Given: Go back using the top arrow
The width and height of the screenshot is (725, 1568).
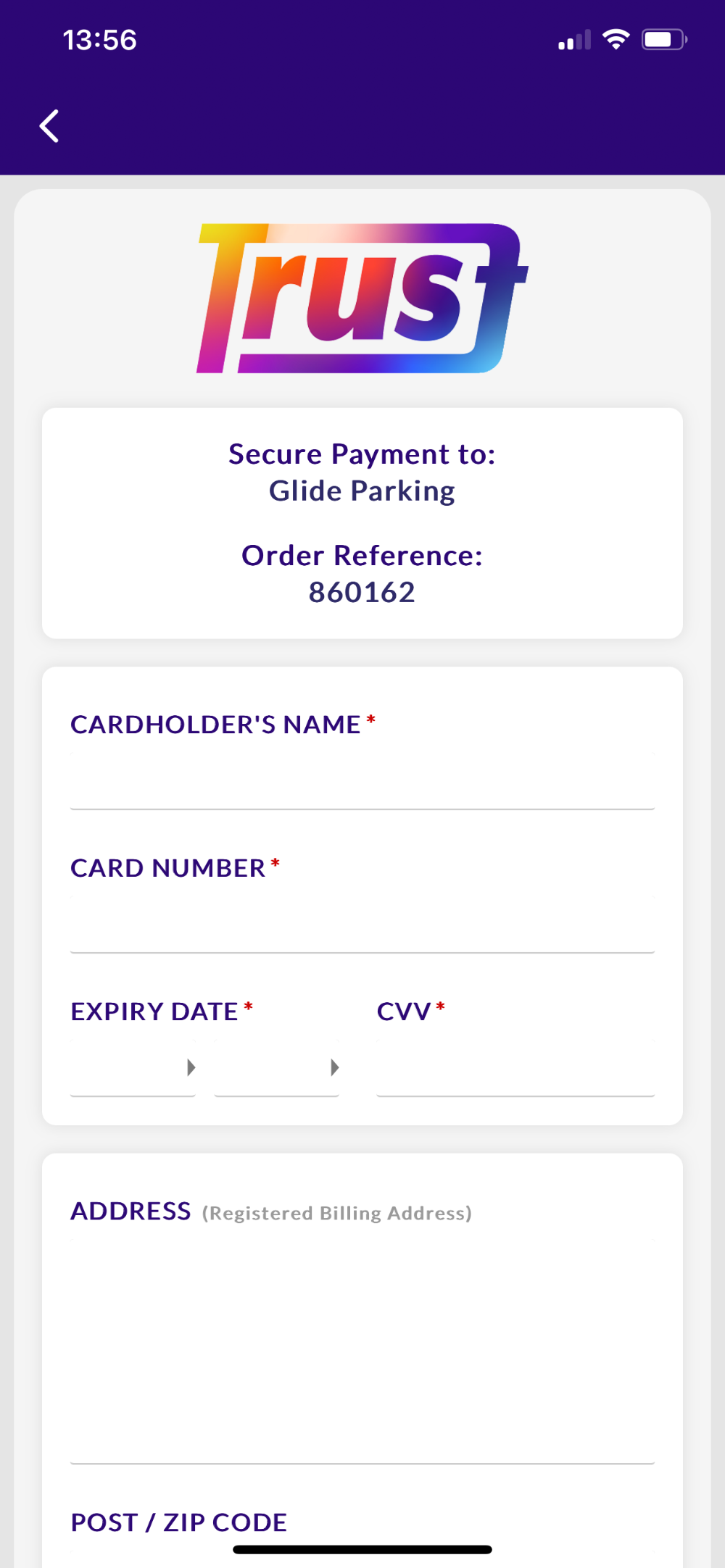Looking at the screenshot, I should pyautogui.click(x=49, y=126).
